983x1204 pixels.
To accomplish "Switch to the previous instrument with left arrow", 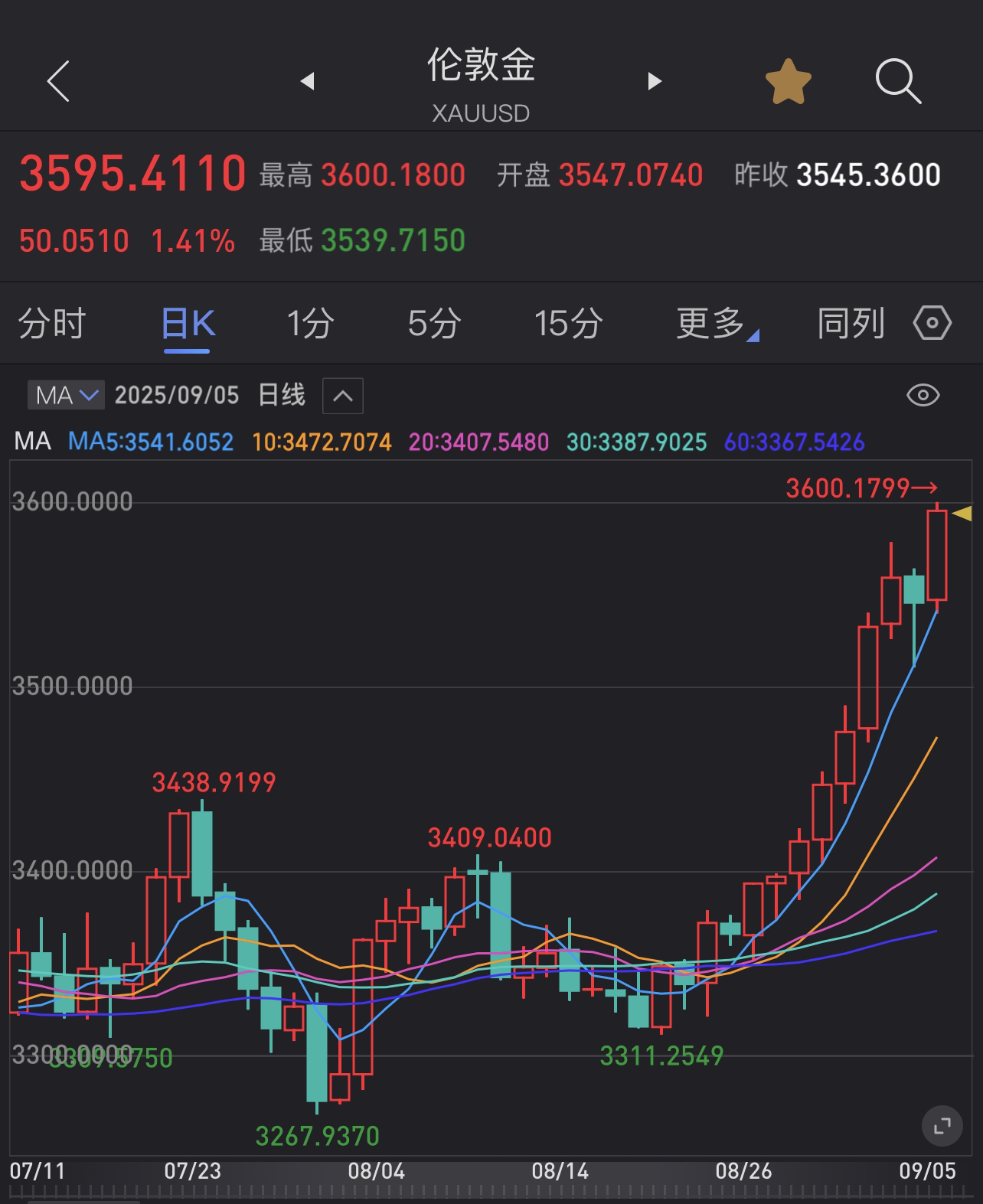I will click(x=308, y=81).
